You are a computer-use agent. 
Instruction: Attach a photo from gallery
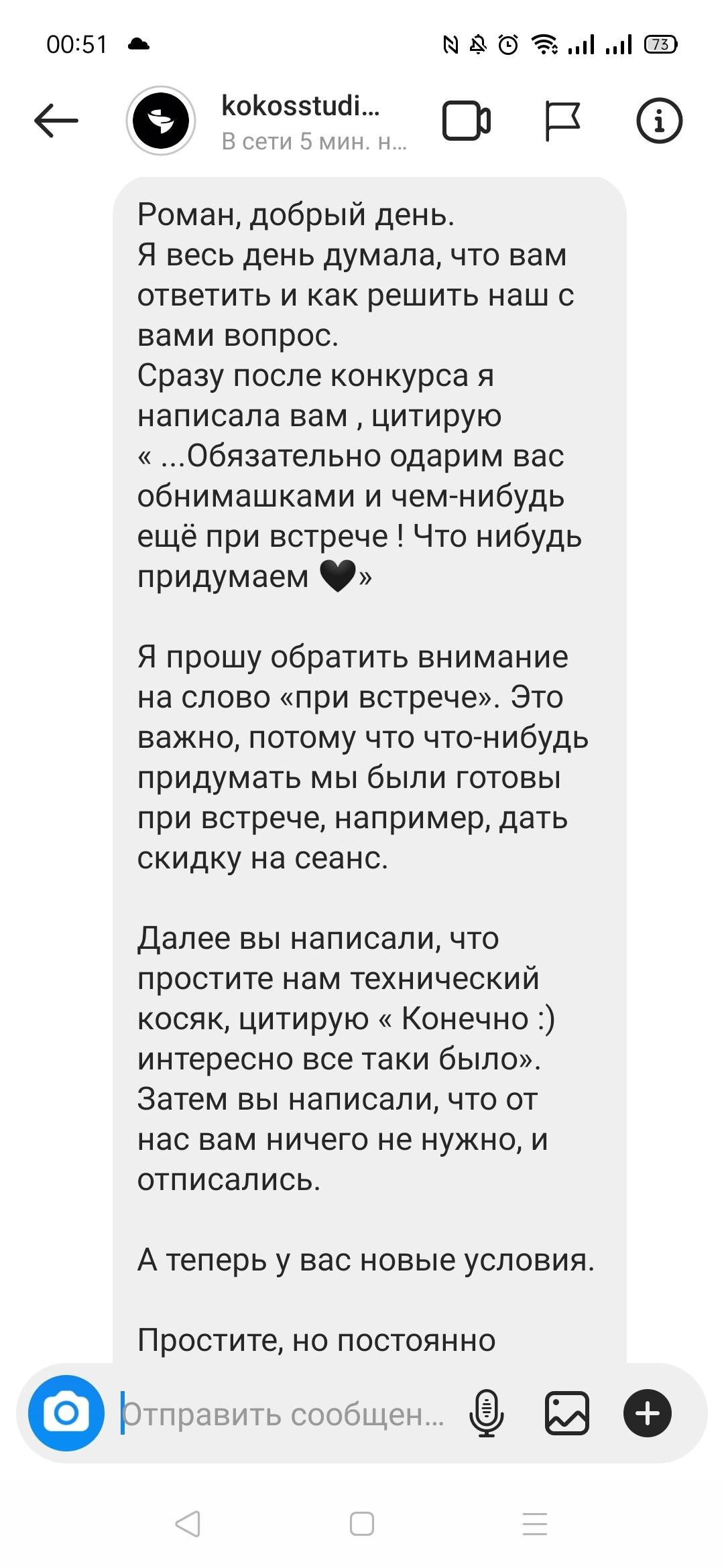tap(566, 1413)
